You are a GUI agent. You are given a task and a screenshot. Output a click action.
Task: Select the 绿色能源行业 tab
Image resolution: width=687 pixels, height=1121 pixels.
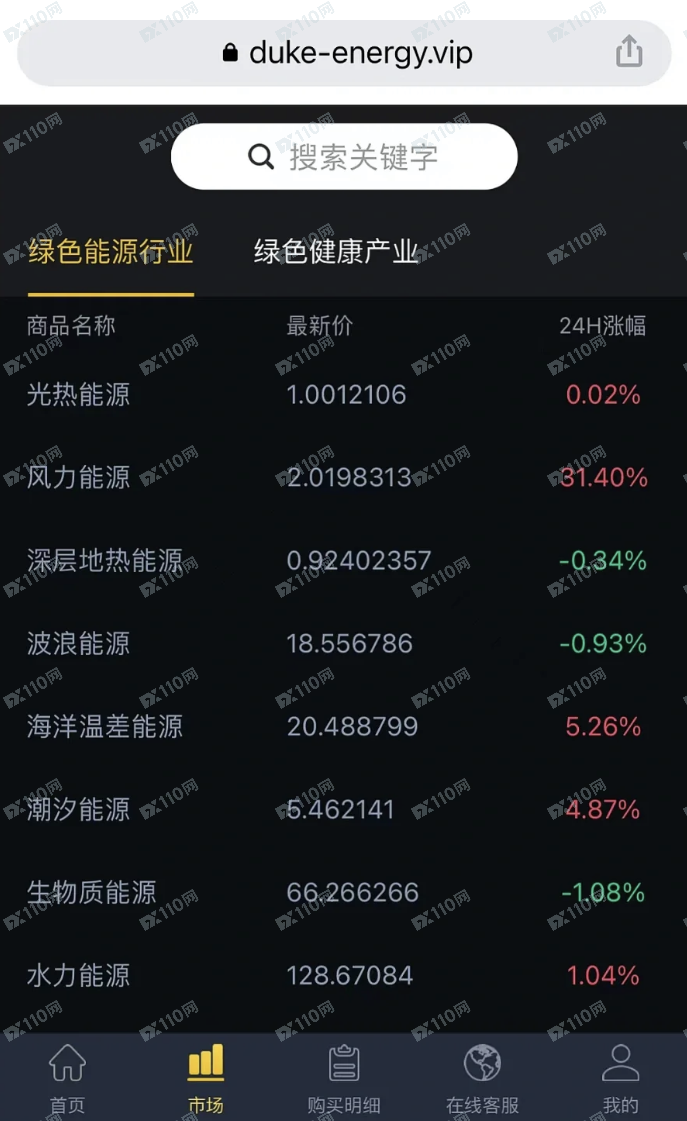point(111,252)
